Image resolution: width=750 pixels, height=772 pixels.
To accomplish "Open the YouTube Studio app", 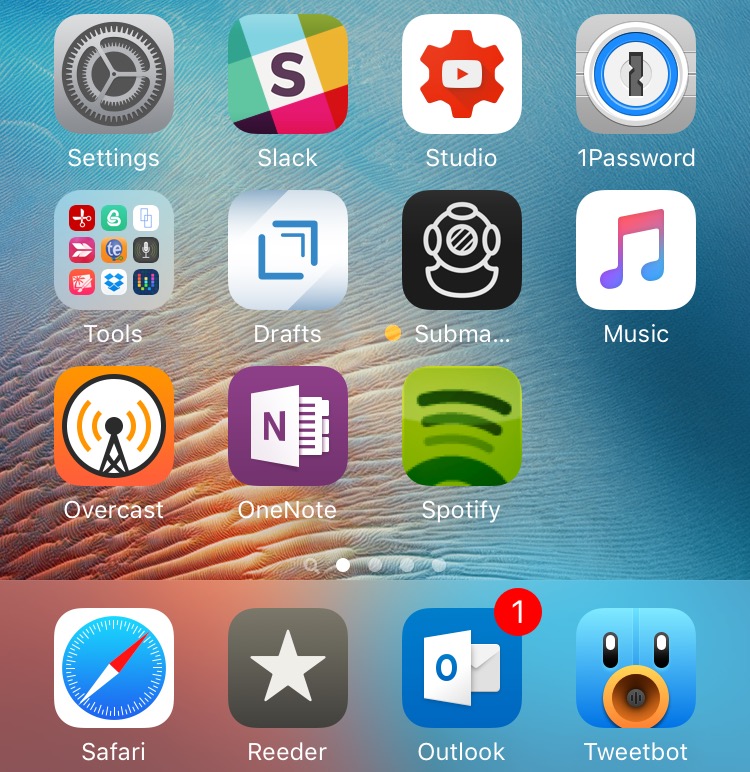I will (462, 74).
